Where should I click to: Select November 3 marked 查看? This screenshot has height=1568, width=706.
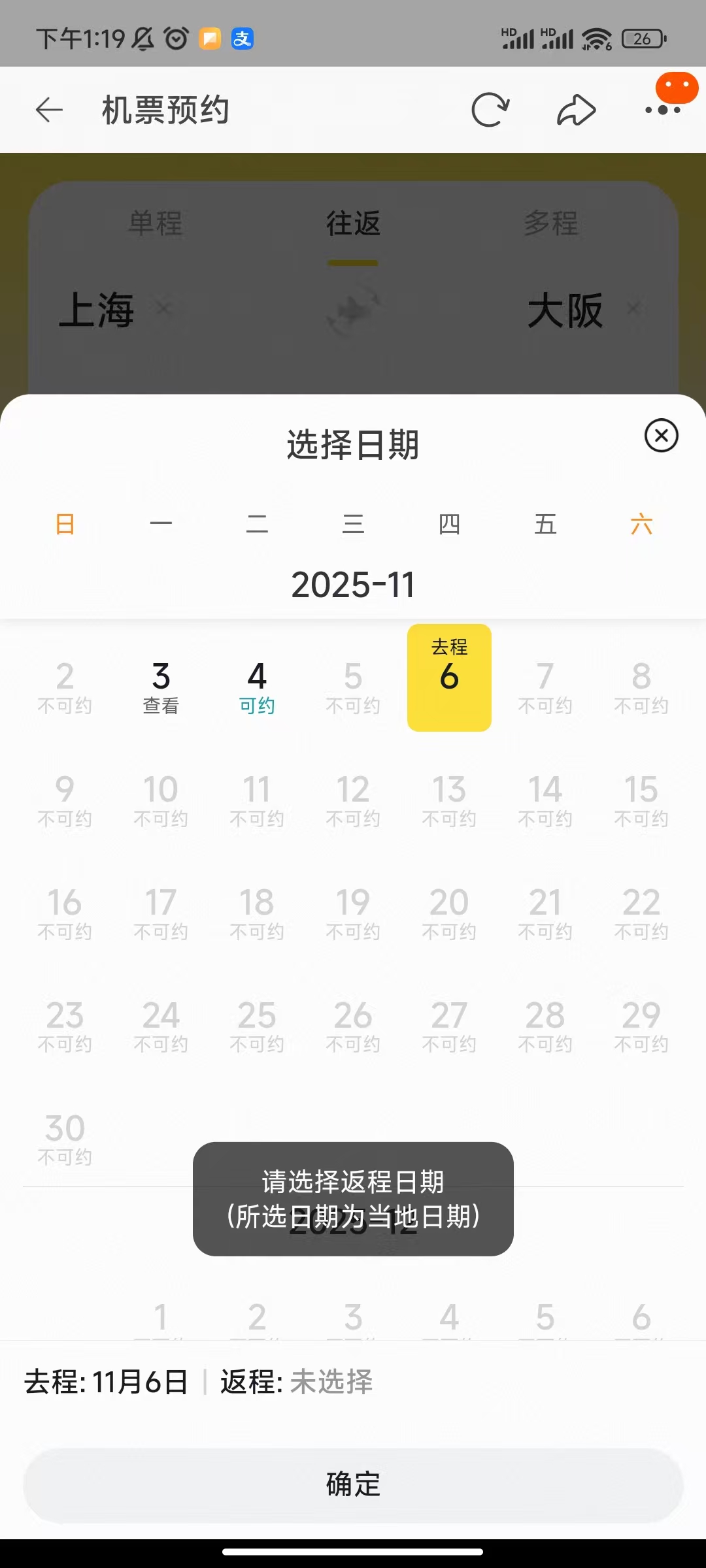pos(161,686)
